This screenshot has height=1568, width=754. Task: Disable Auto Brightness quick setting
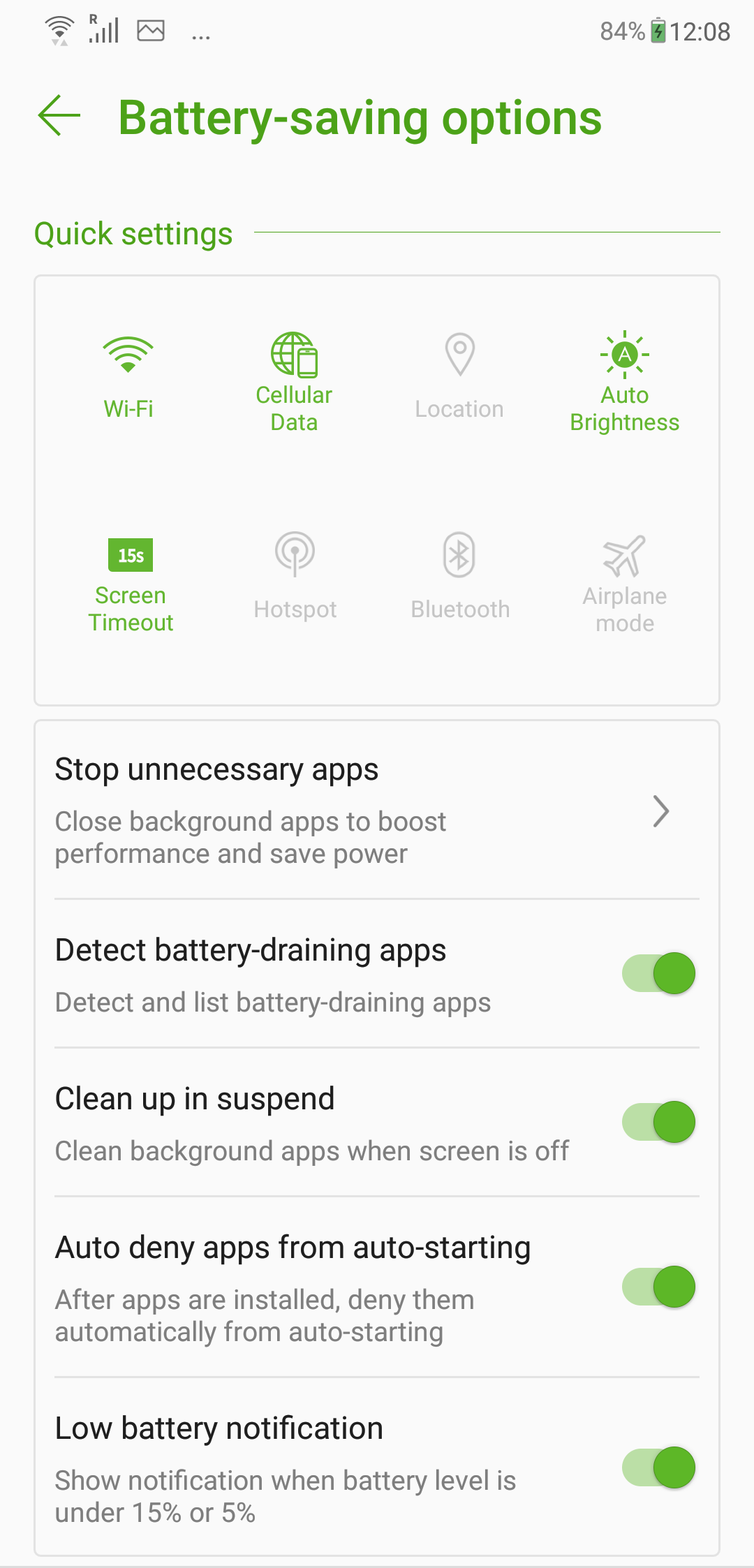click(x=625, y=382)
